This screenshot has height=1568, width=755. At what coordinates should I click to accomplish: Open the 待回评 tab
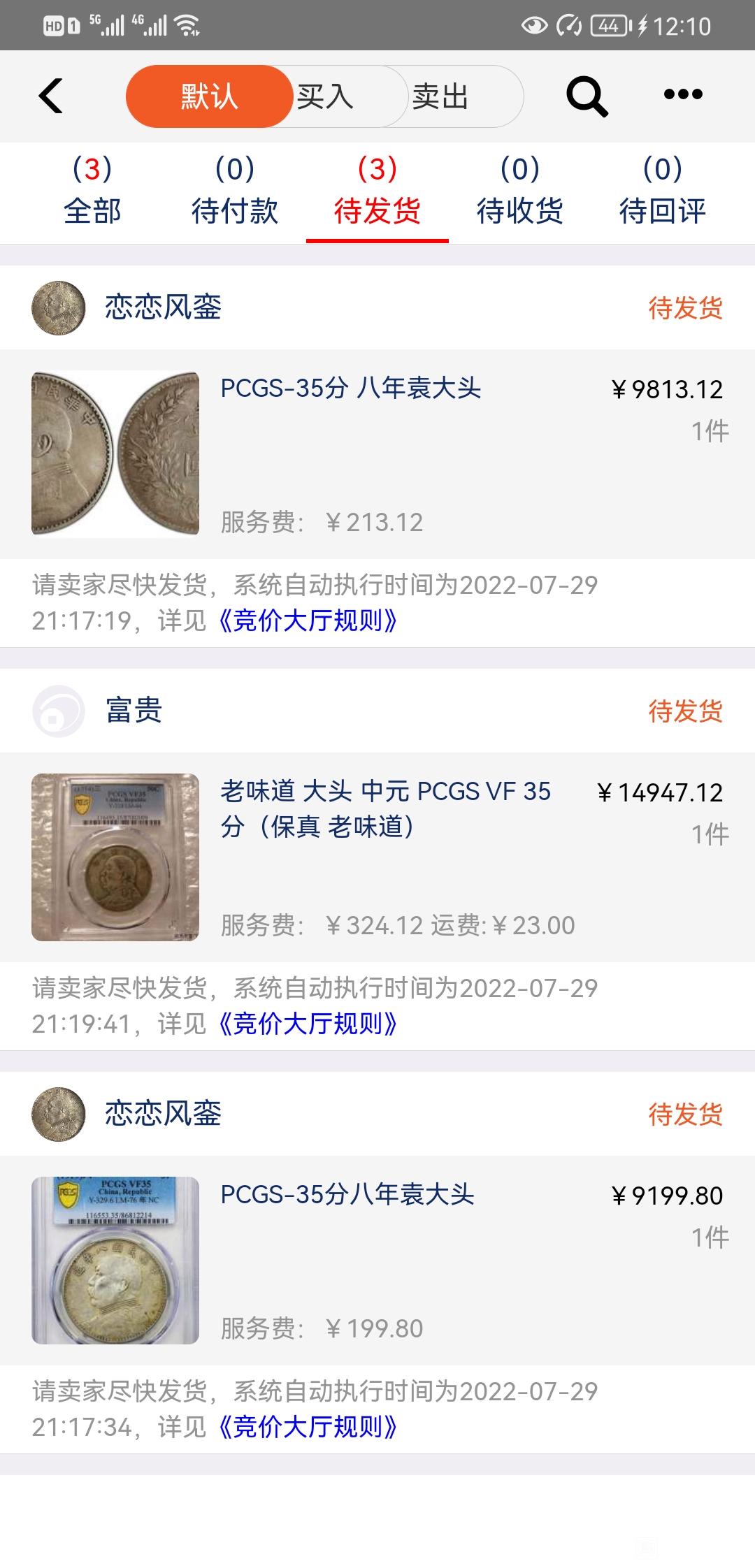coord(663,191)
